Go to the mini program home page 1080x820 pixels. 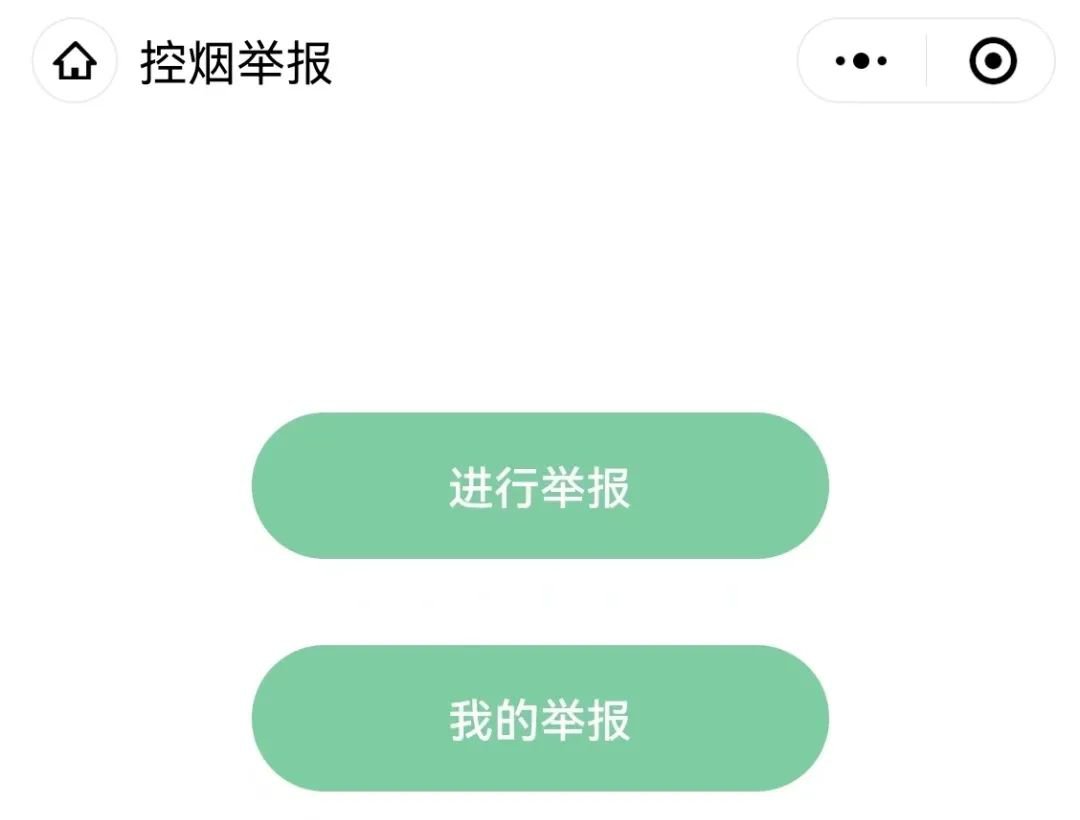(75, 62)
